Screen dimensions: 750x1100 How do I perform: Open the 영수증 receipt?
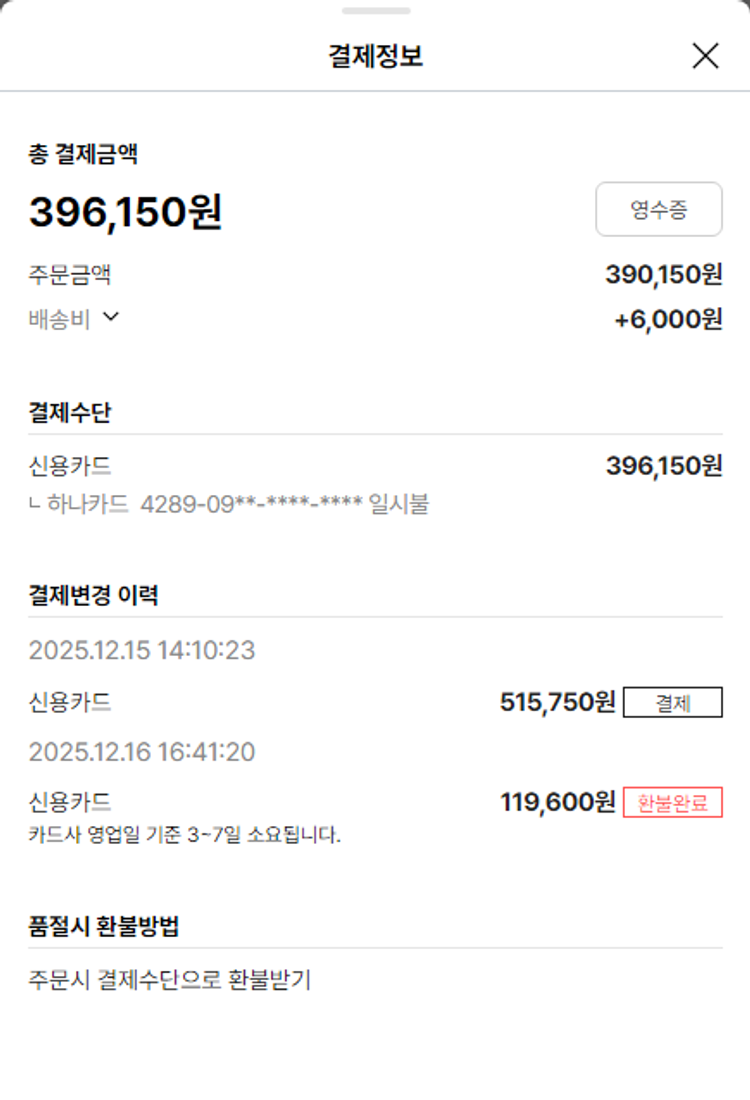(x=658, y=209)
